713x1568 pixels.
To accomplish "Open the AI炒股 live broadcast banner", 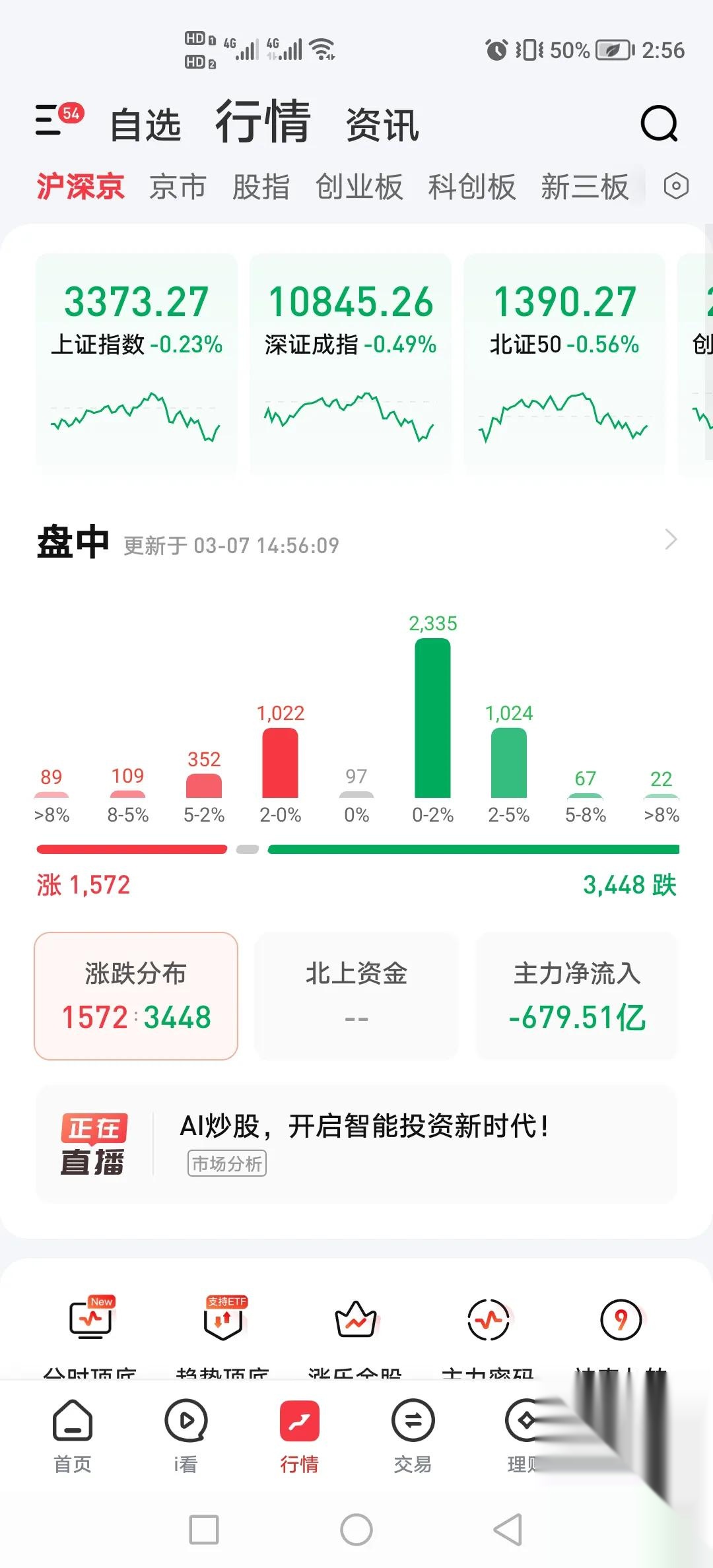I will click(356, 1144).
